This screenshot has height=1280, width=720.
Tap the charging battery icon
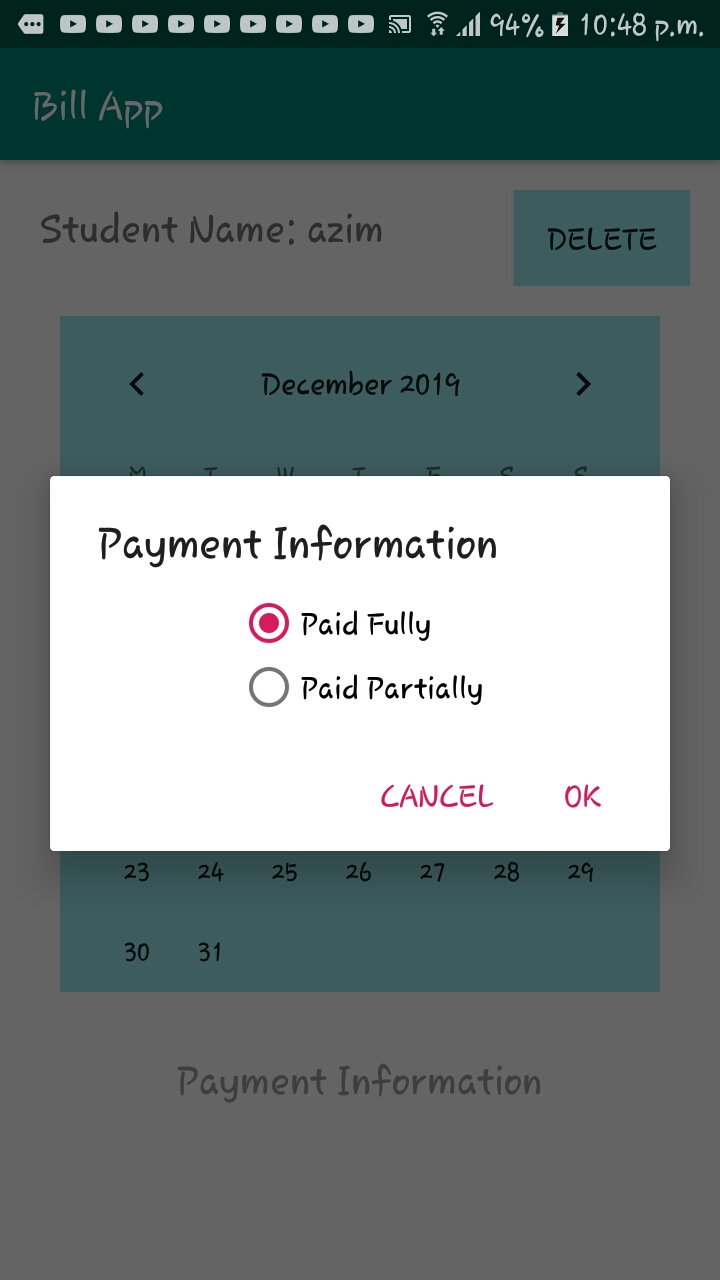[560, 22]
